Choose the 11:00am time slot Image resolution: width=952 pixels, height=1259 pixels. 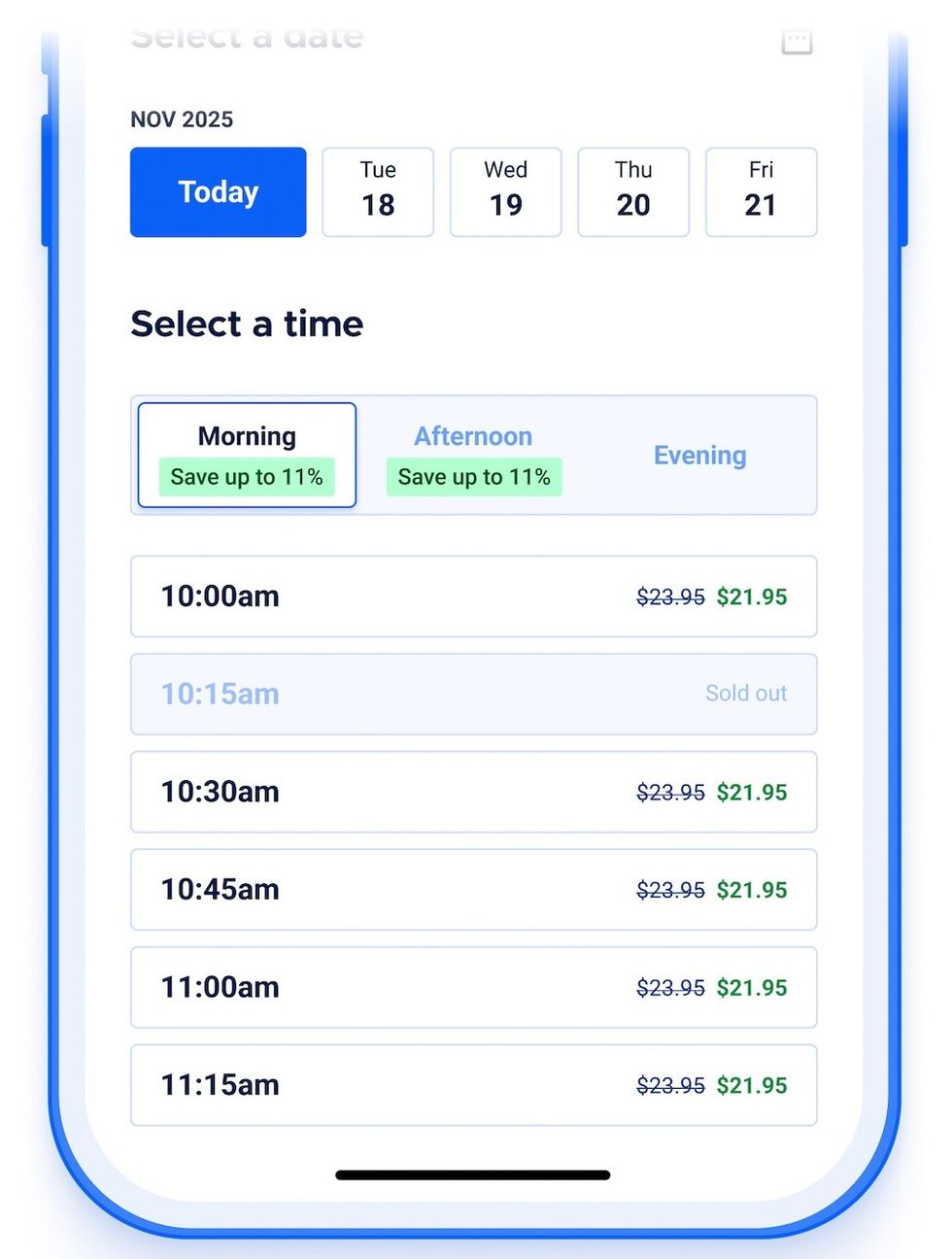pos(473,987)
